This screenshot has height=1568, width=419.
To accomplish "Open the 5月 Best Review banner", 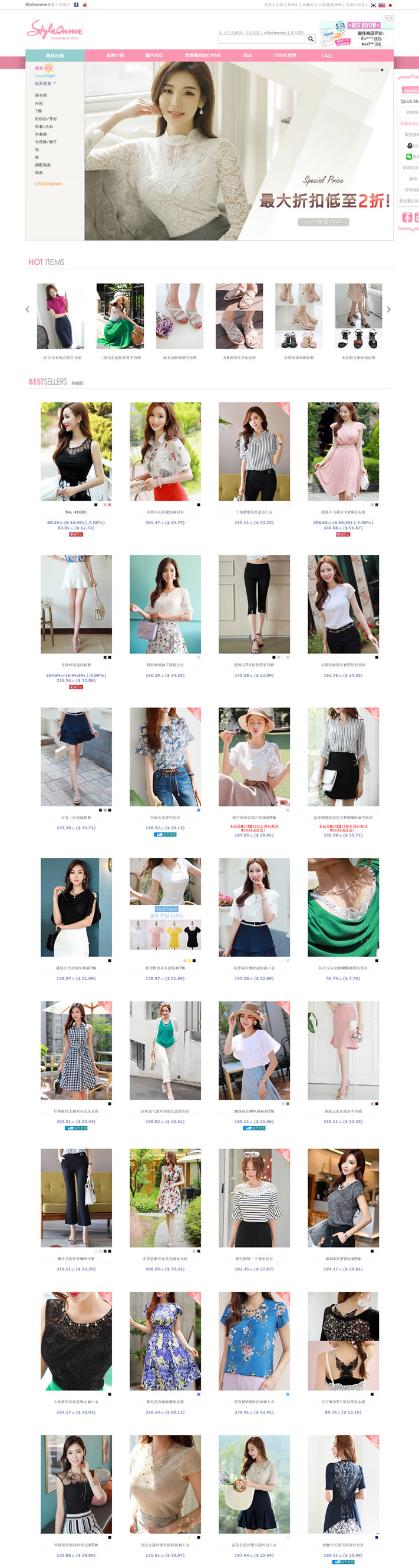I will coord(356,34).
